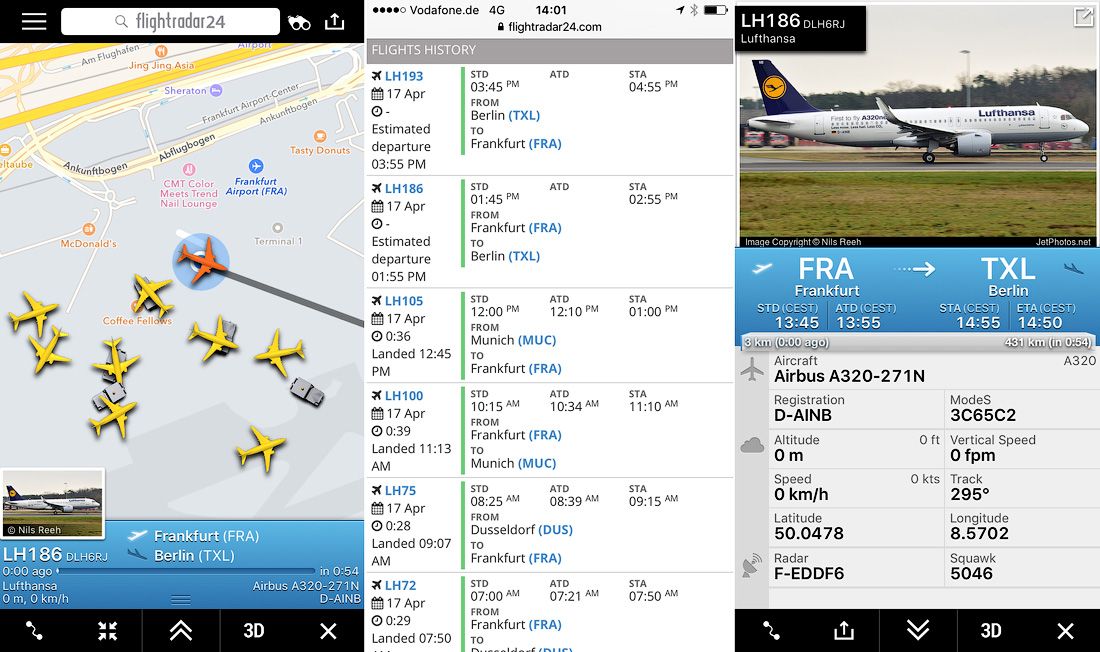1100x652 pixels.
Task: Tap the collapse-arrows icon in the map toolbar
Action: (108, 630)
